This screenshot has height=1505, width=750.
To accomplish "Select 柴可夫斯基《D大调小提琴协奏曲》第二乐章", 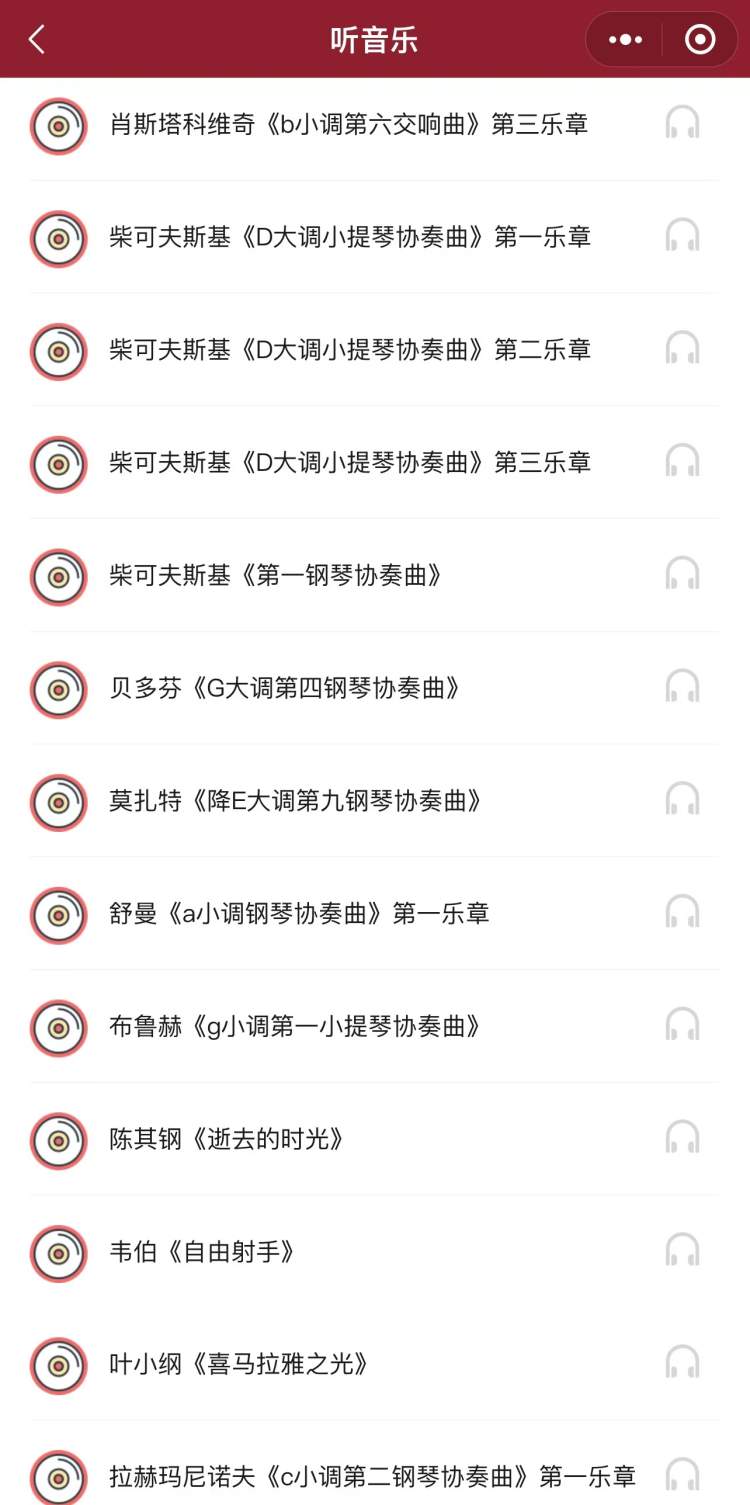I will [374, 350].
